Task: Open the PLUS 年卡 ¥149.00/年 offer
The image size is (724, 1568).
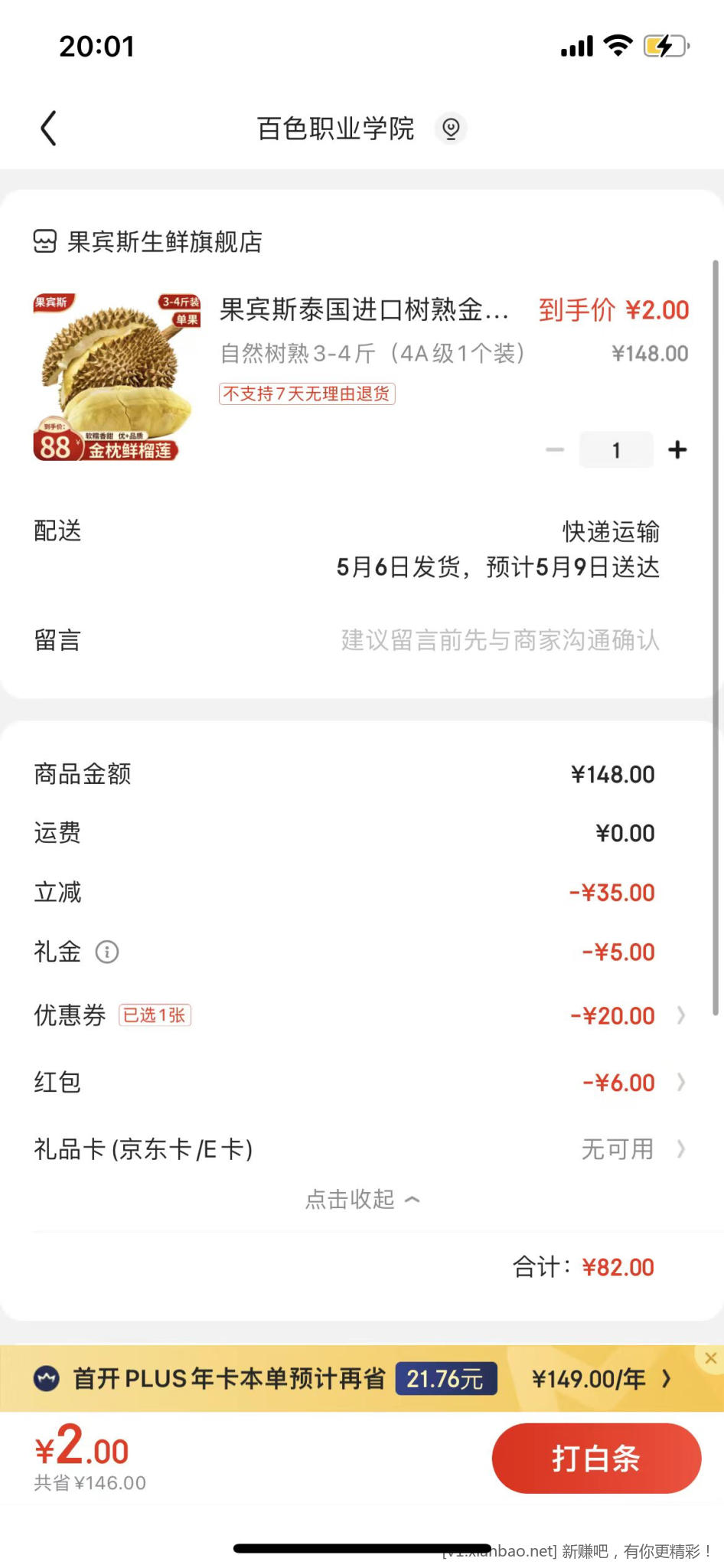Action: click(601, 1379)
